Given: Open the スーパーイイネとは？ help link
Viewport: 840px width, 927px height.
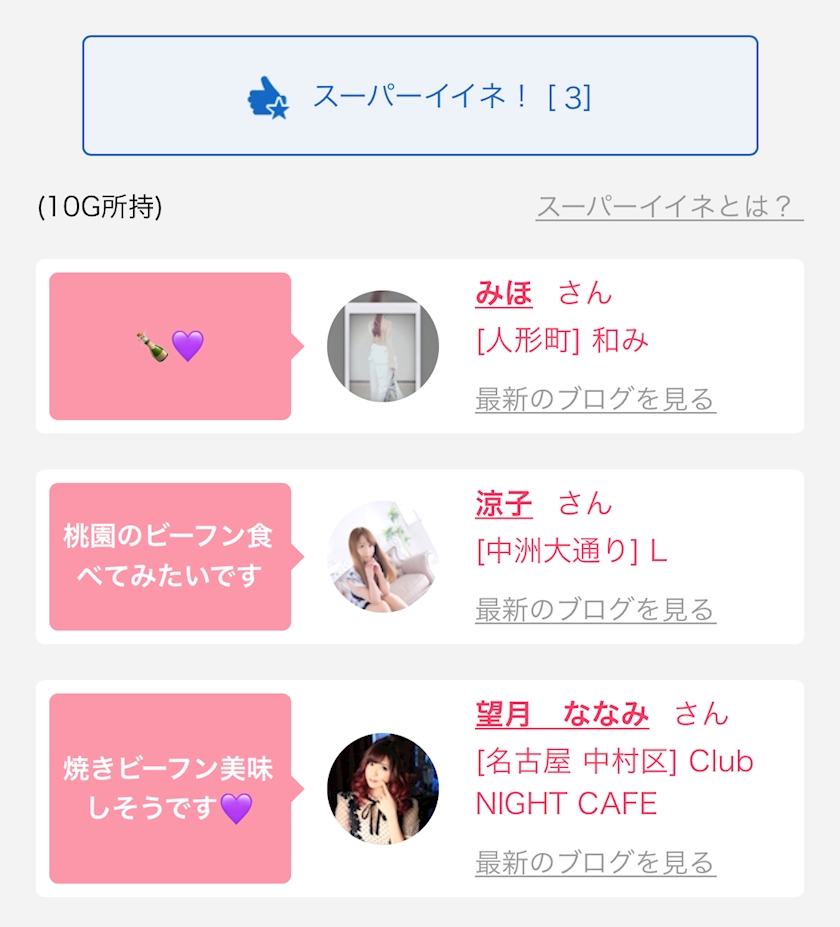Looking at the screenshot, I should click(669, 207).
